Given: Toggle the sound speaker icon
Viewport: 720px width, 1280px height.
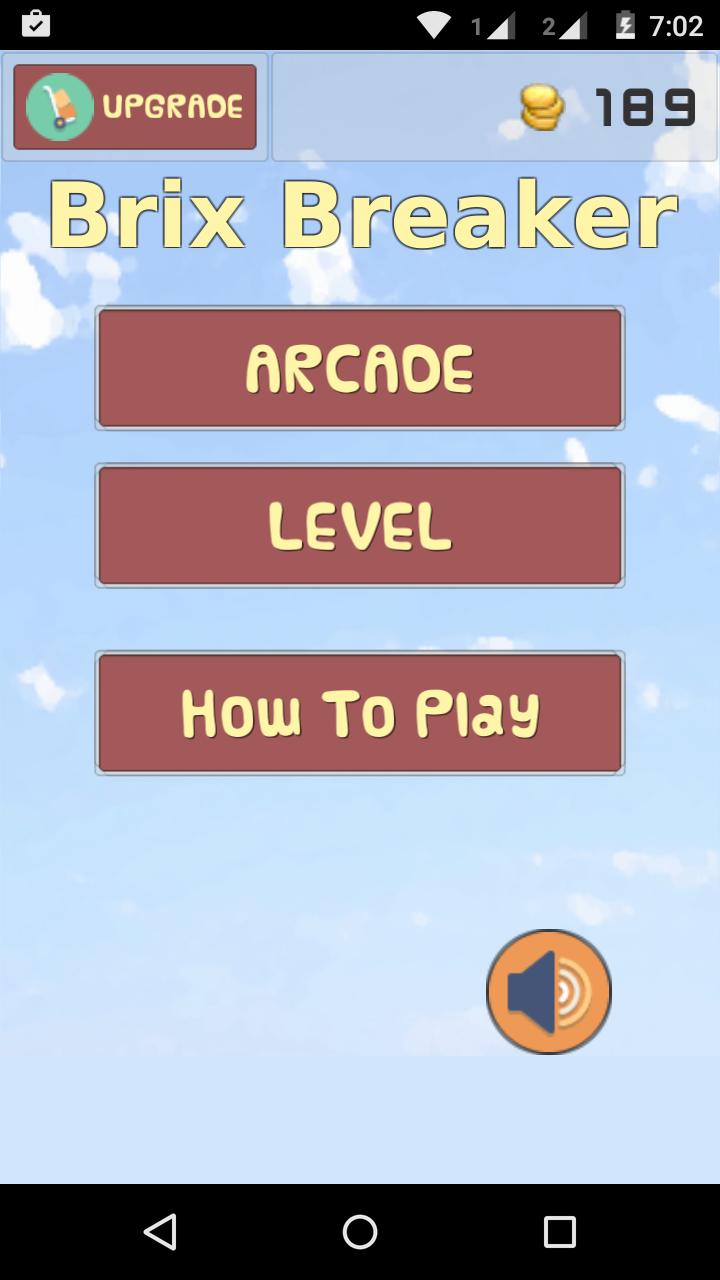Looking at the screenshot, I should [549, 991].
